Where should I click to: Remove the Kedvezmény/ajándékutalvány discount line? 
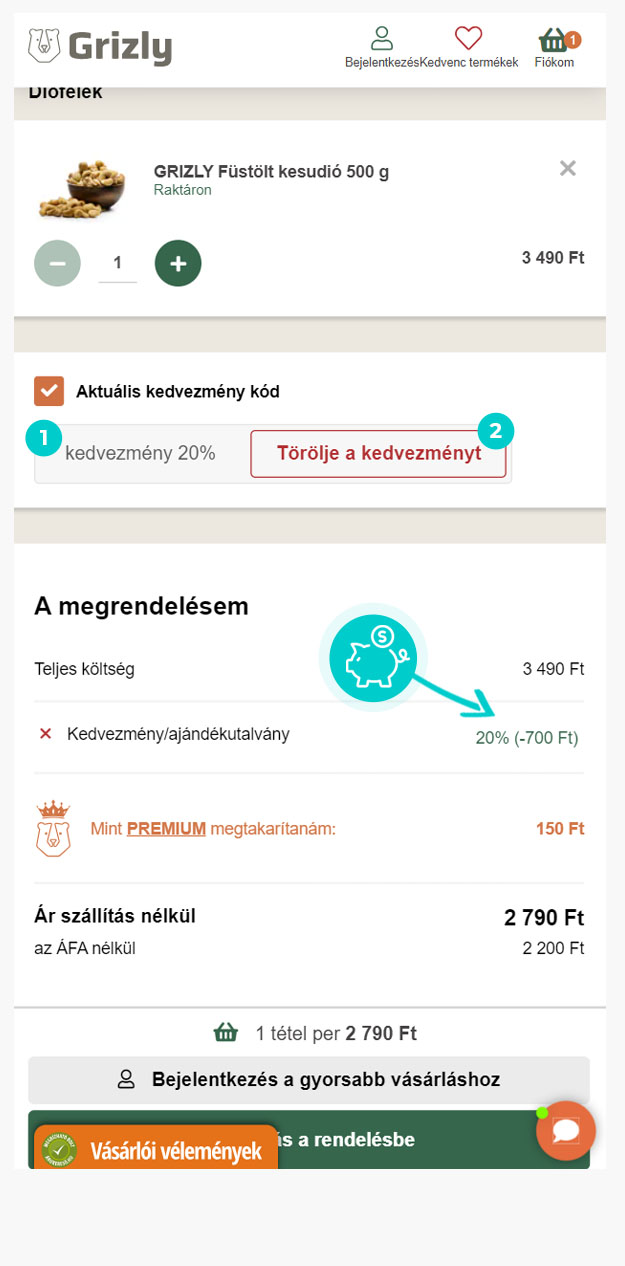point(45,734)
